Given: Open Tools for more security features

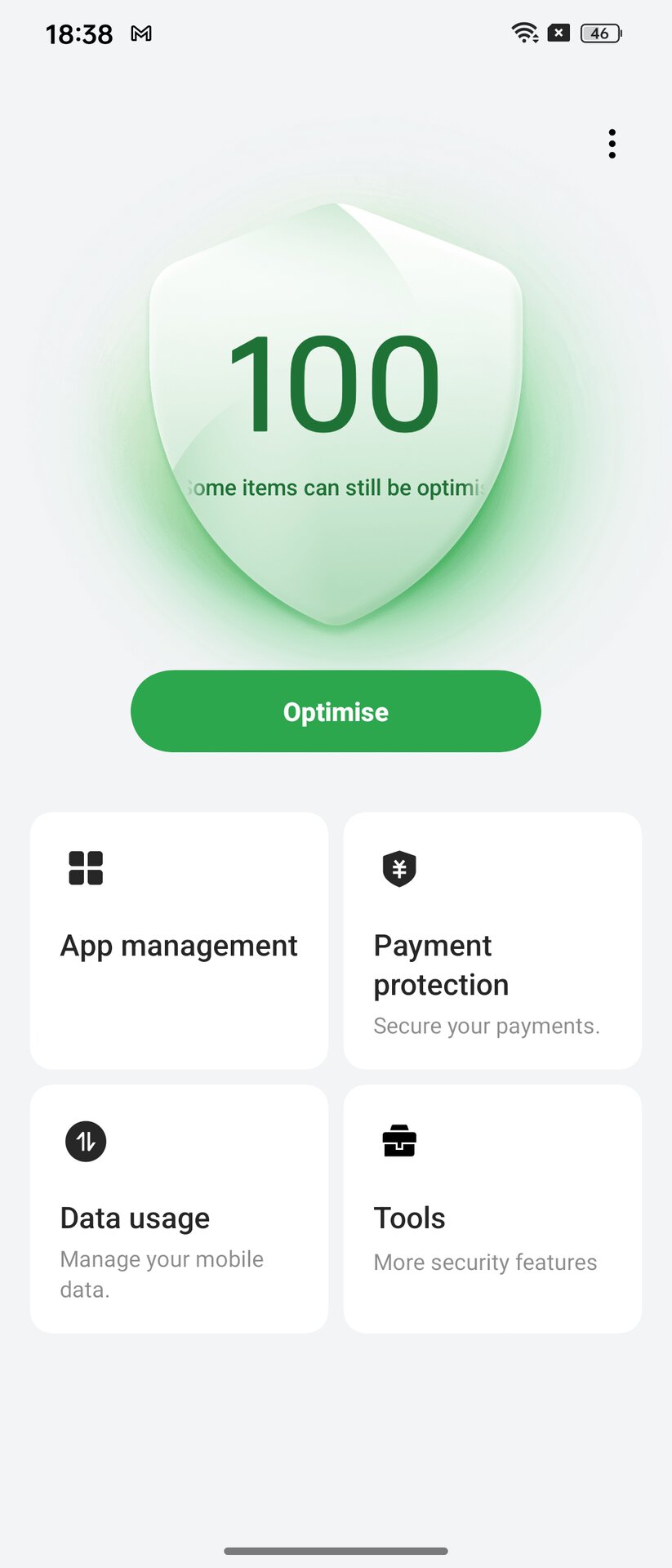Looking at the screenshot, I should point(492,1208).
